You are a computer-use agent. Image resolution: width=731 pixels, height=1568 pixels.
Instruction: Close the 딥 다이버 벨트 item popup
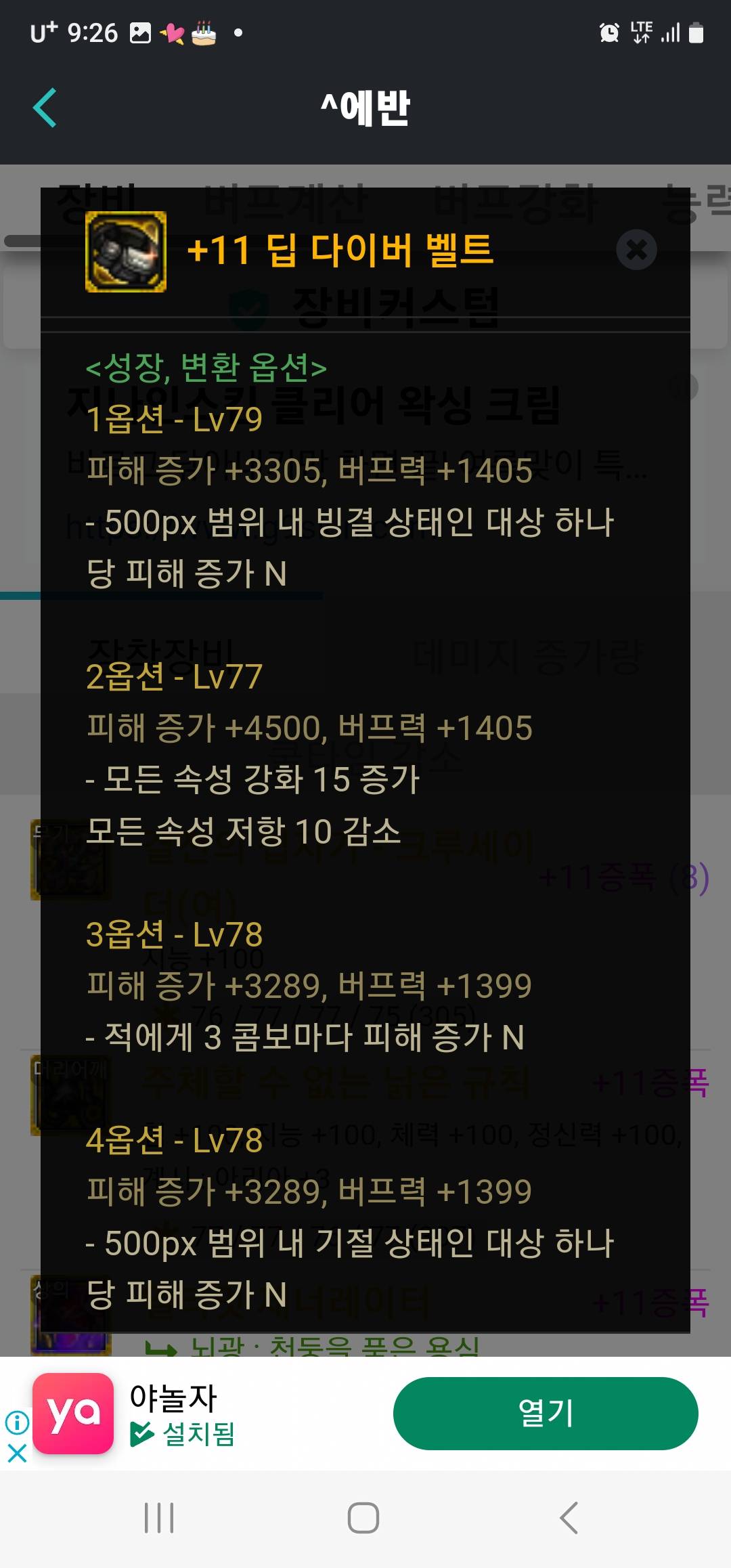tap(636, 250)
